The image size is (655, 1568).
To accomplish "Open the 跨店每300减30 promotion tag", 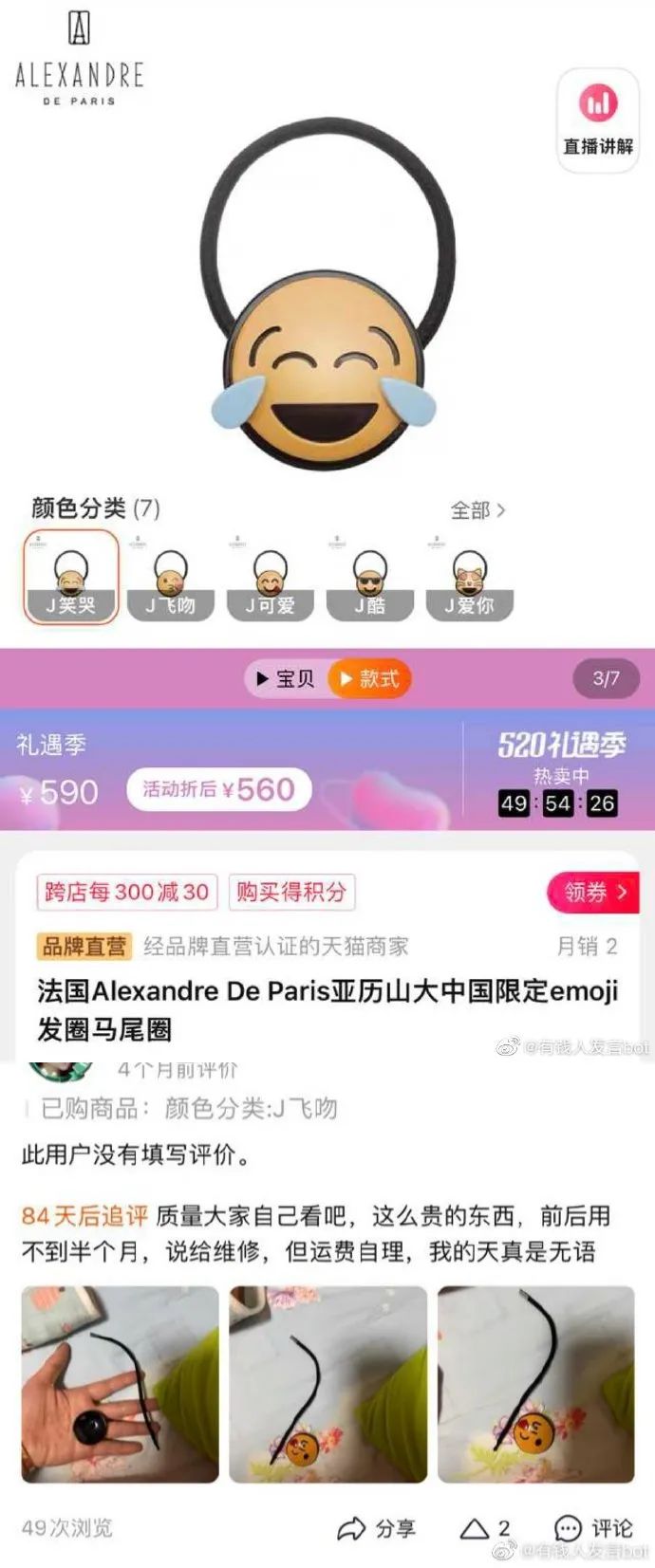I will 126,892.
